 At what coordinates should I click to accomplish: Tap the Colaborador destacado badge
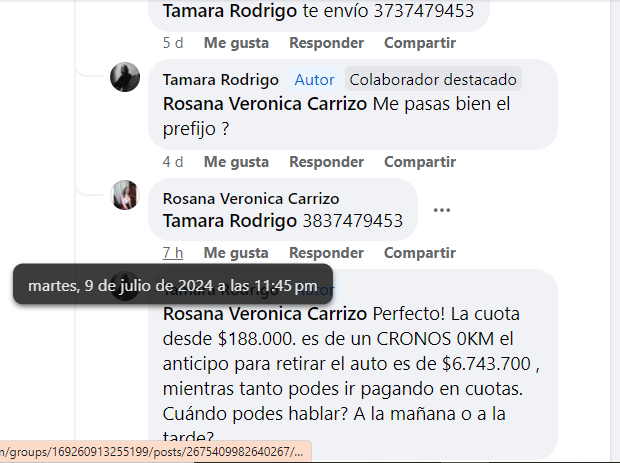(x=432, y=79)
